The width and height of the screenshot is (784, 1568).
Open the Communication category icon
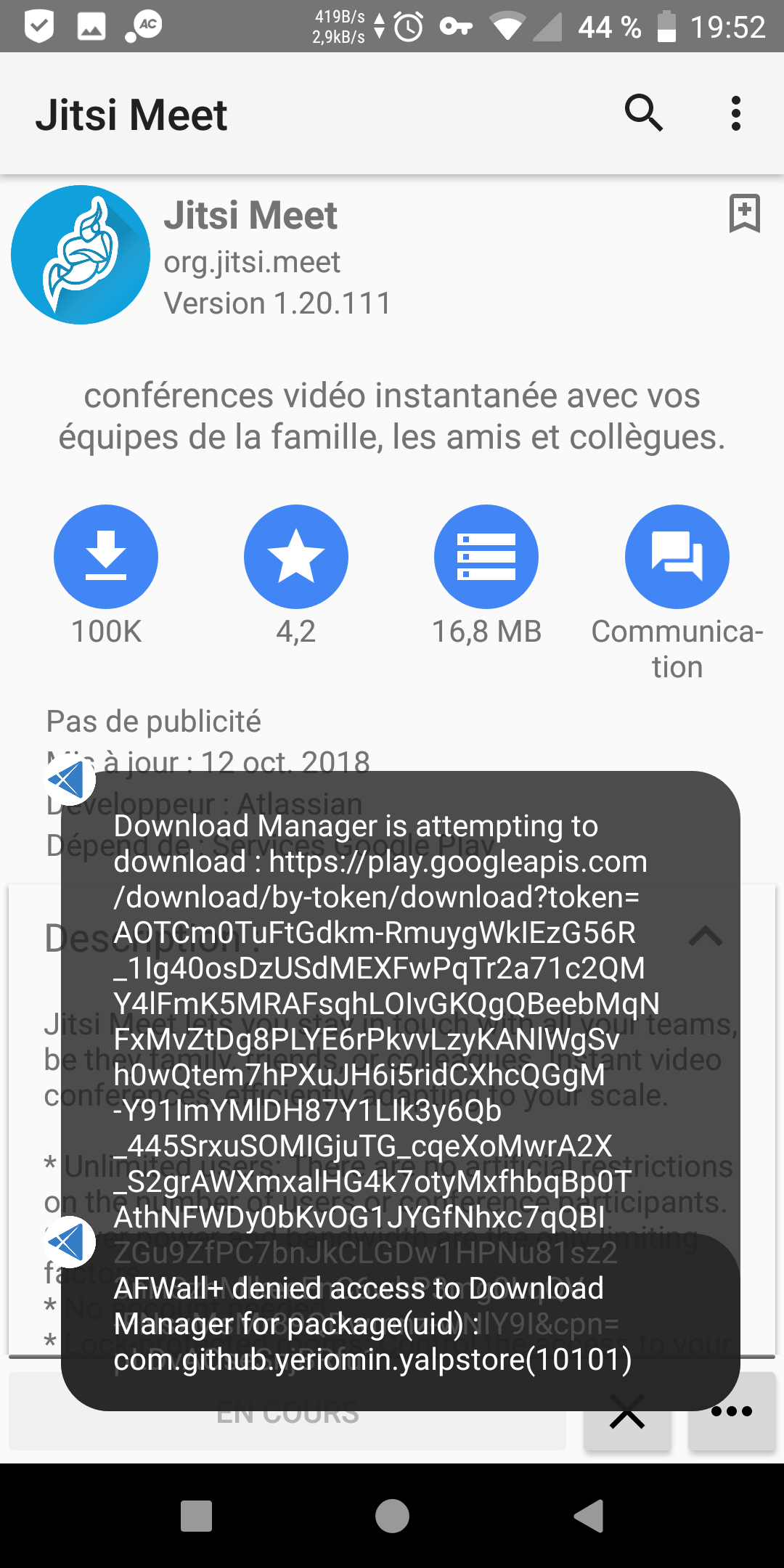[x=677, y=556]
